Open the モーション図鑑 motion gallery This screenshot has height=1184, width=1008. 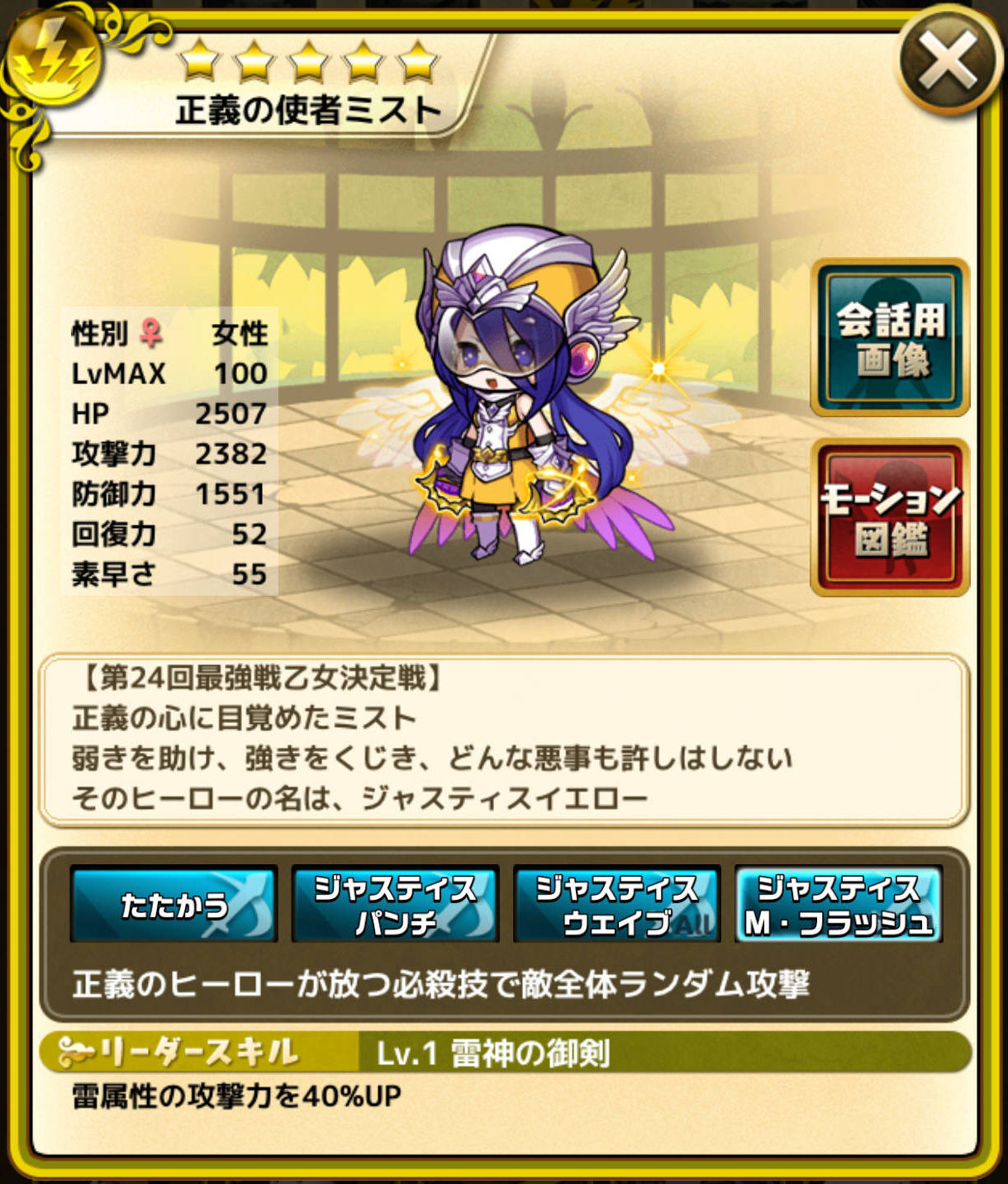(891, 518)
